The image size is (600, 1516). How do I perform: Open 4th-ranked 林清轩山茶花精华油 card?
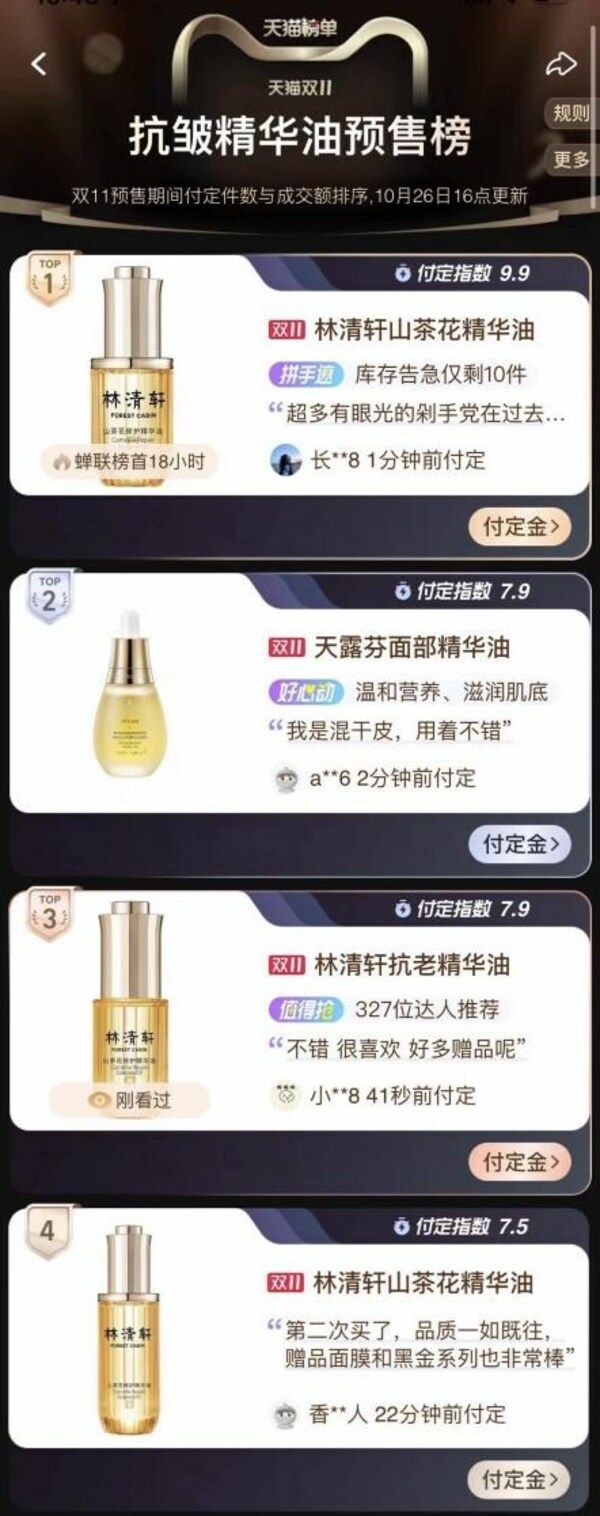[423, 1283]
